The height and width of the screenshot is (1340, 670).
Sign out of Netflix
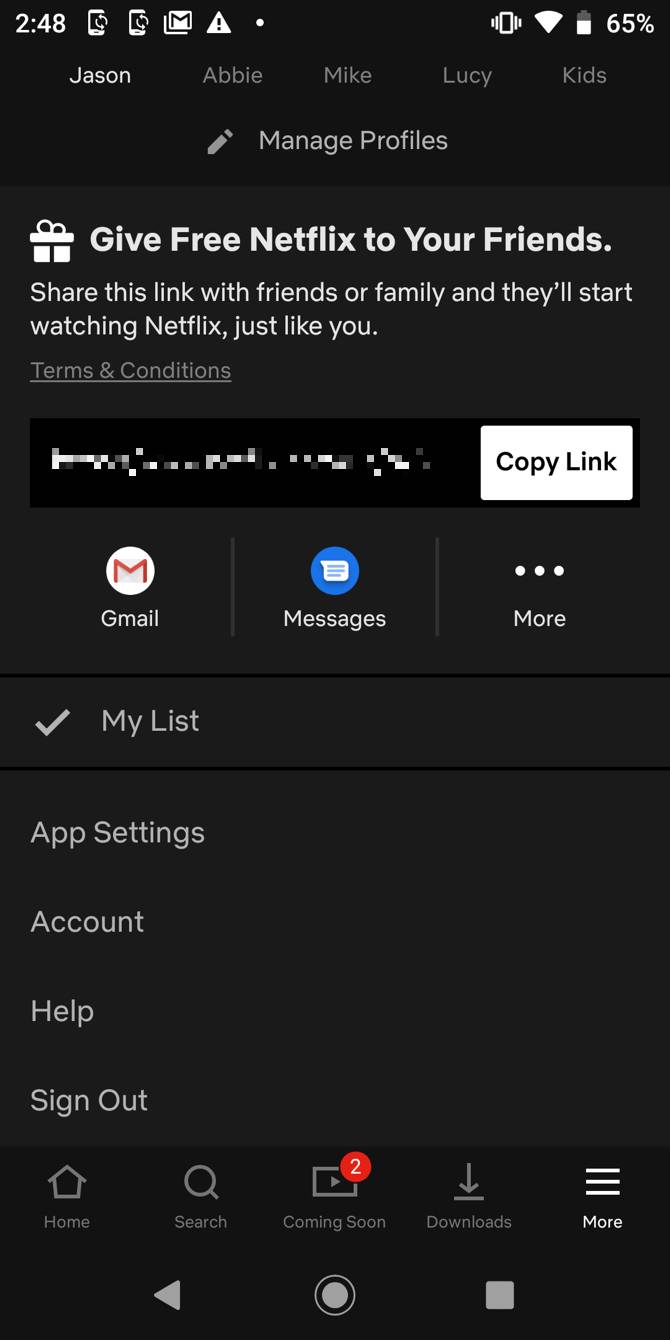[x=89, y=1100]
